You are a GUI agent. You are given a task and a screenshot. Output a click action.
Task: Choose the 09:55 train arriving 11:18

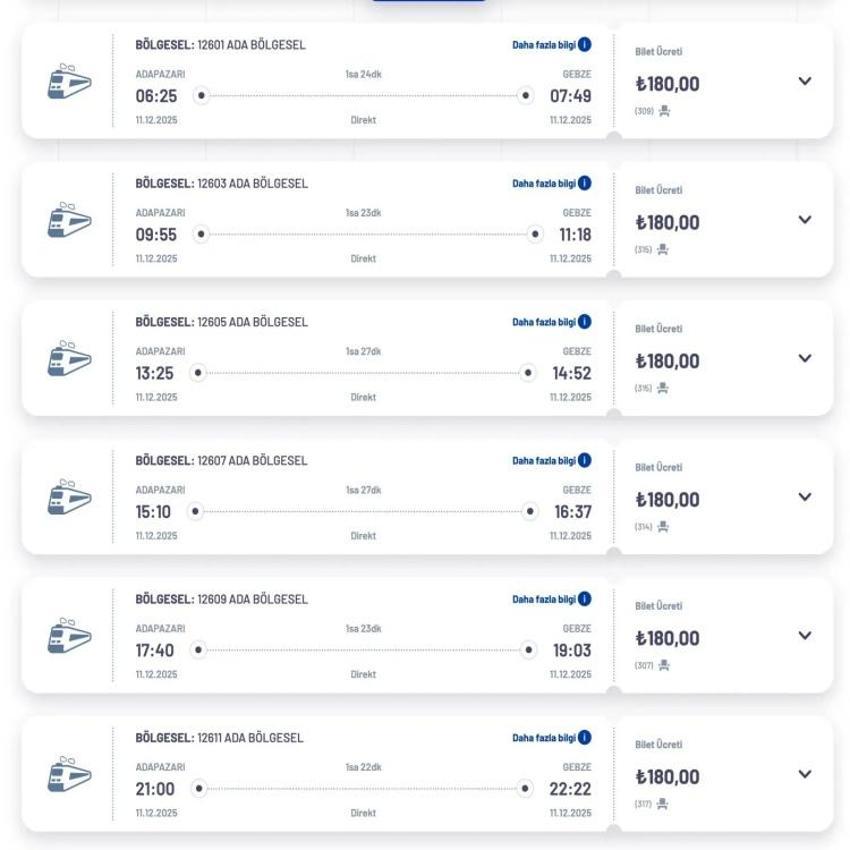[362, 235]
